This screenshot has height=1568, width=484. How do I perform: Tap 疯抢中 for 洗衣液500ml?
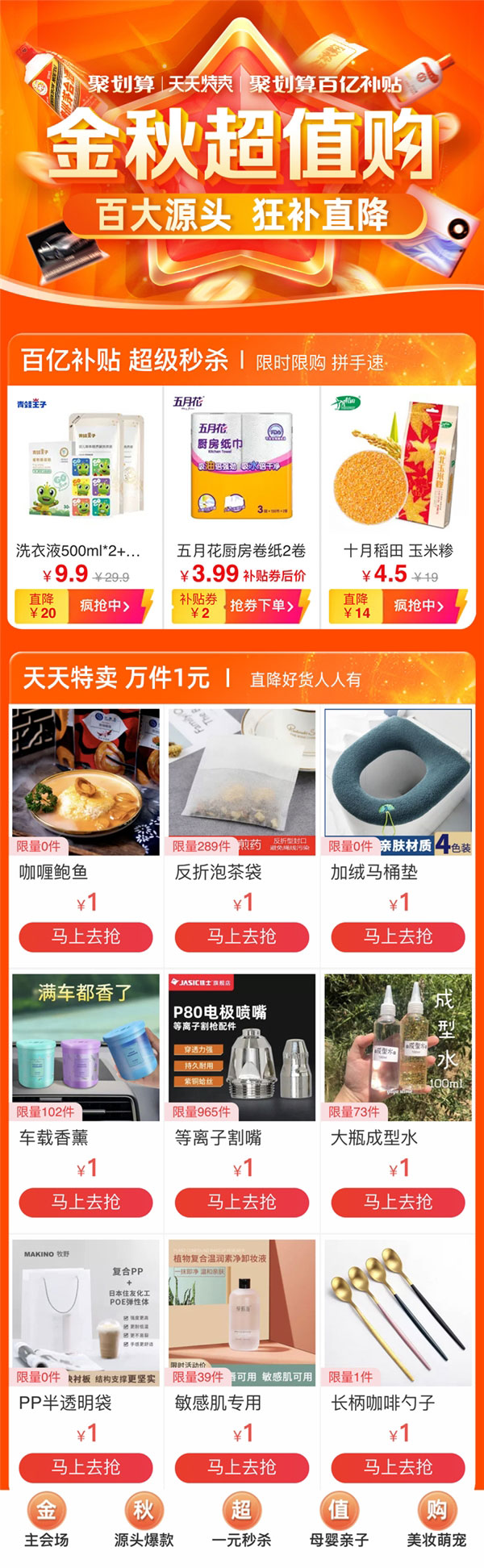105,606
